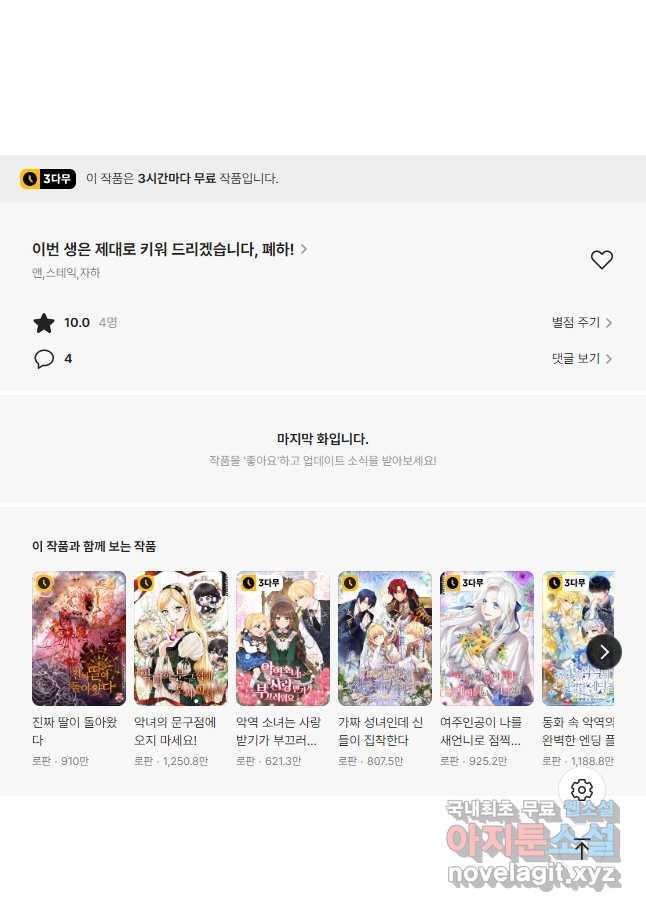Open 댓글 보기 to view comments
The width and height of the screenshot is (646, 912).
click(581, 359)
